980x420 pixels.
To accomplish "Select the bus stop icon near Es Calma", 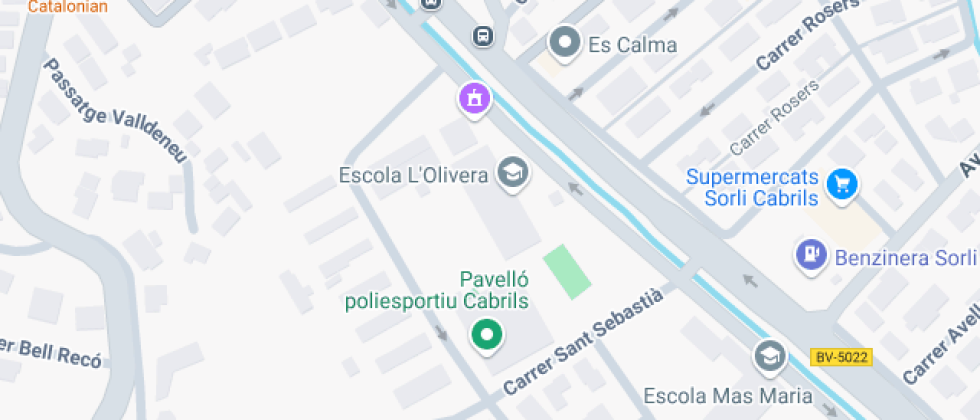I will pos(483,36).
